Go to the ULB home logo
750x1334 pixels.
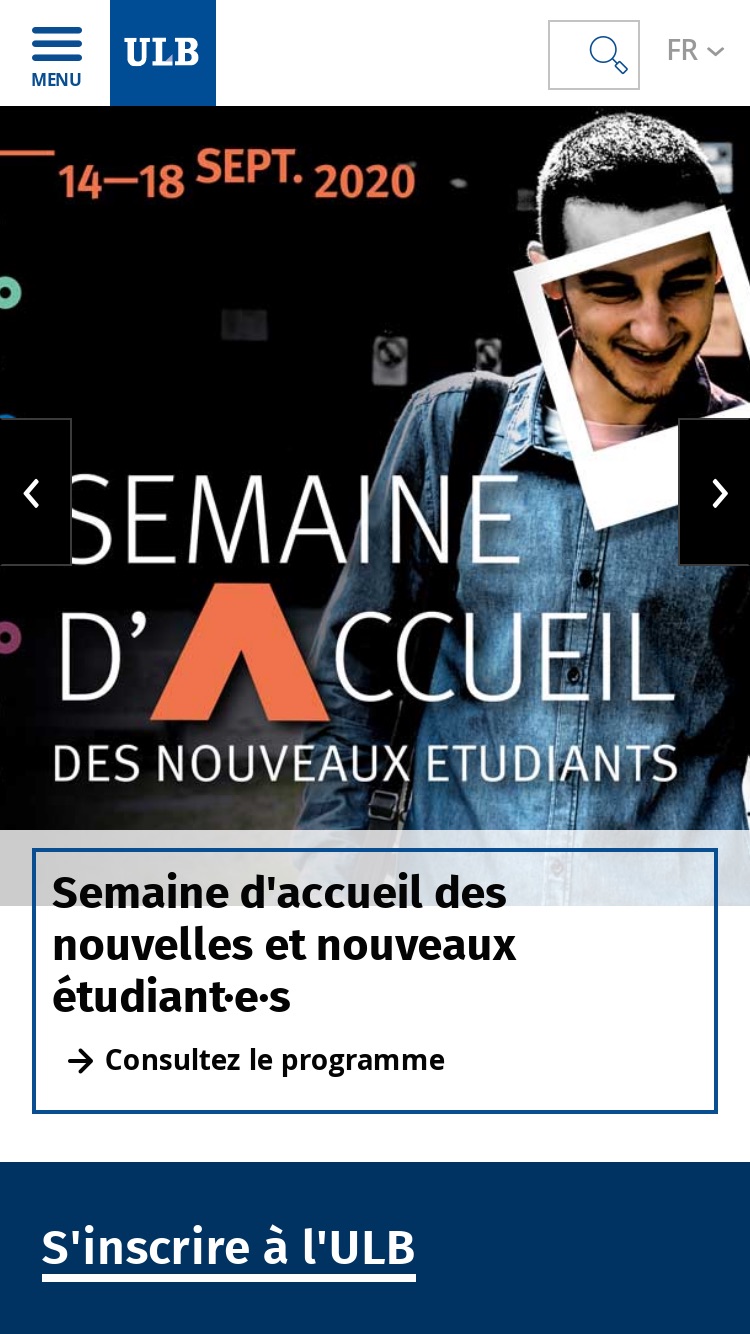coord(162,53)
